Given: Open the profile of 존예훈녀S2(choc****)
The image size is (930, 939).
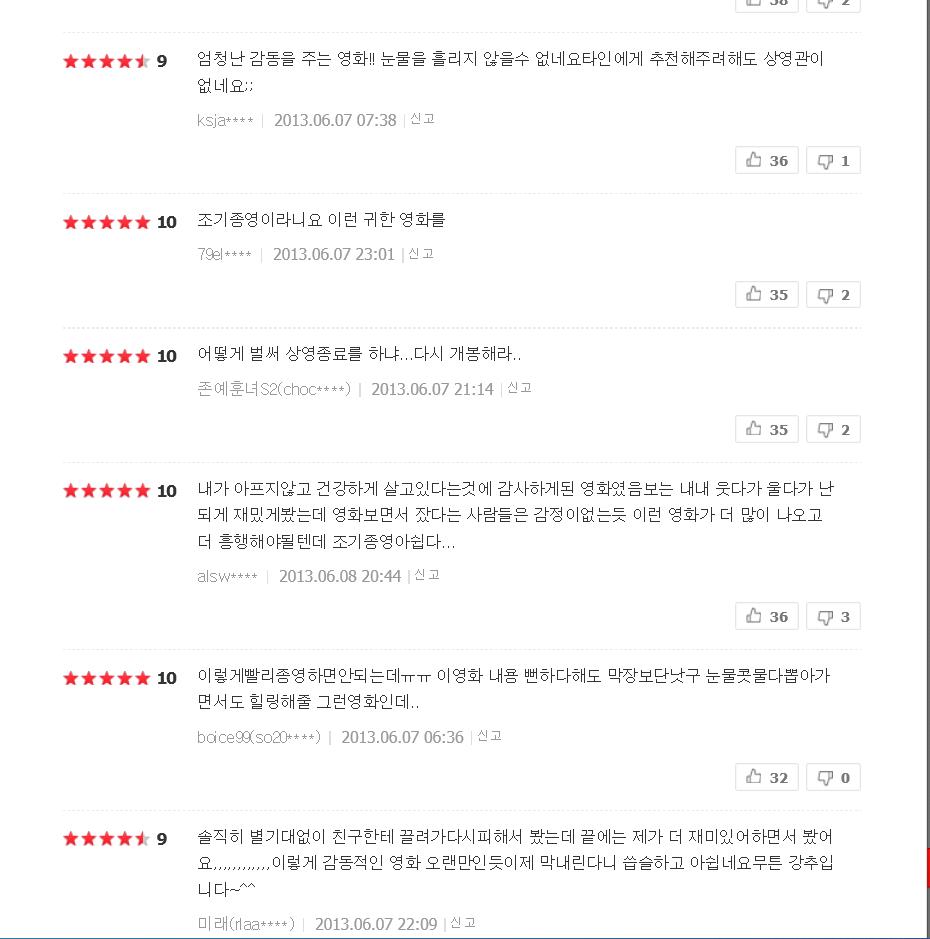Looking at the screenshot, I should tap(275, 389).
